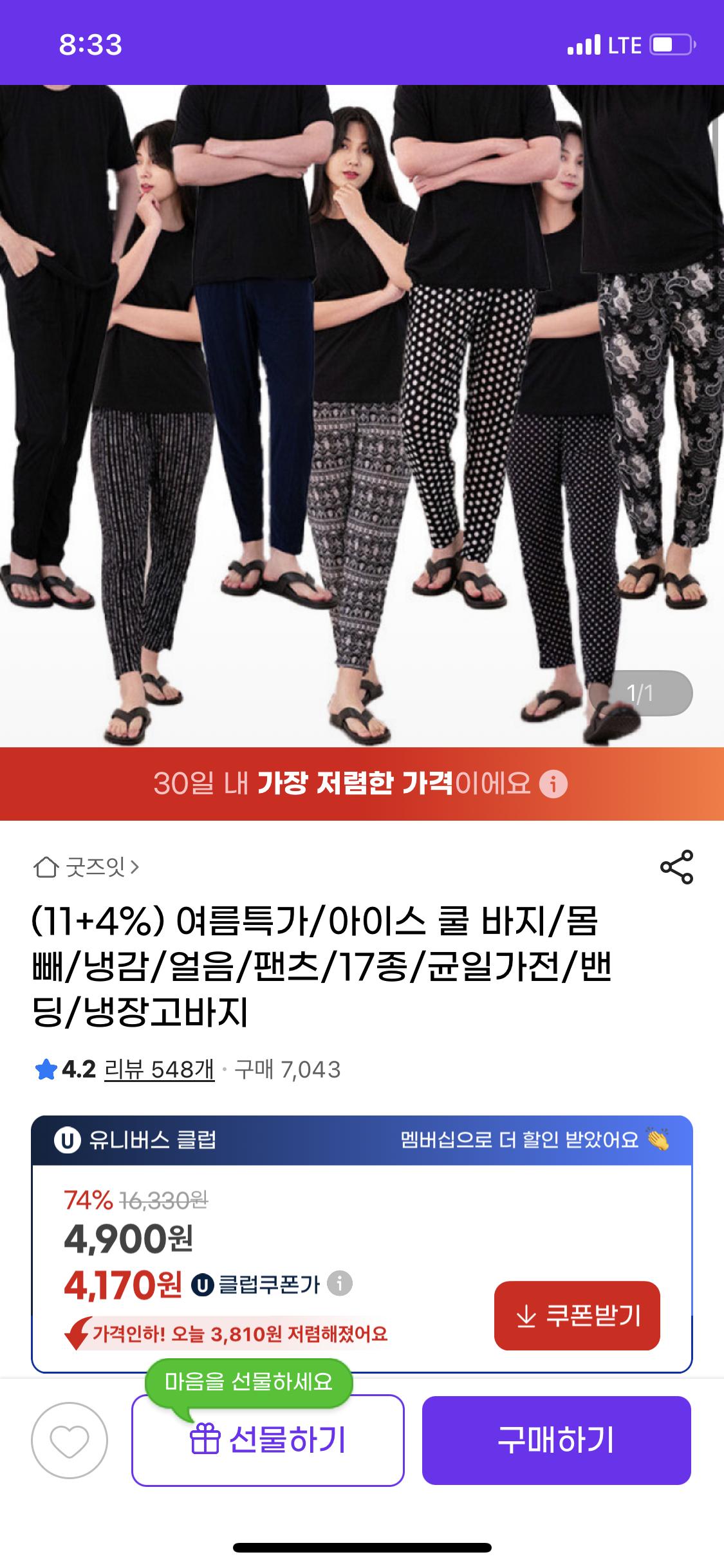724x1568 pixels.
Task: Open the 리뷰 548개 reviews link
Action: pos(159,1069)
